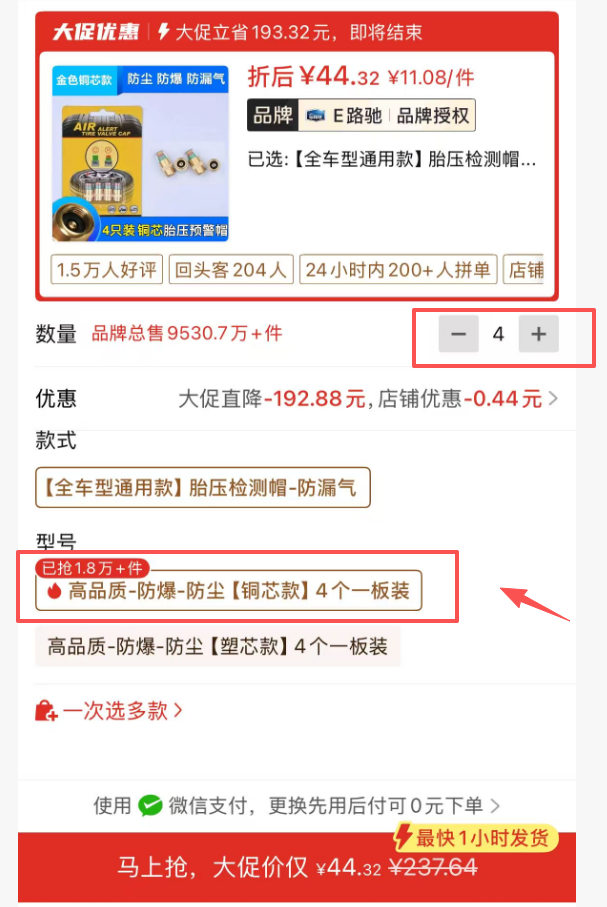Open the 微信支付 先用后付 payment option

click(x=297, y=805)
